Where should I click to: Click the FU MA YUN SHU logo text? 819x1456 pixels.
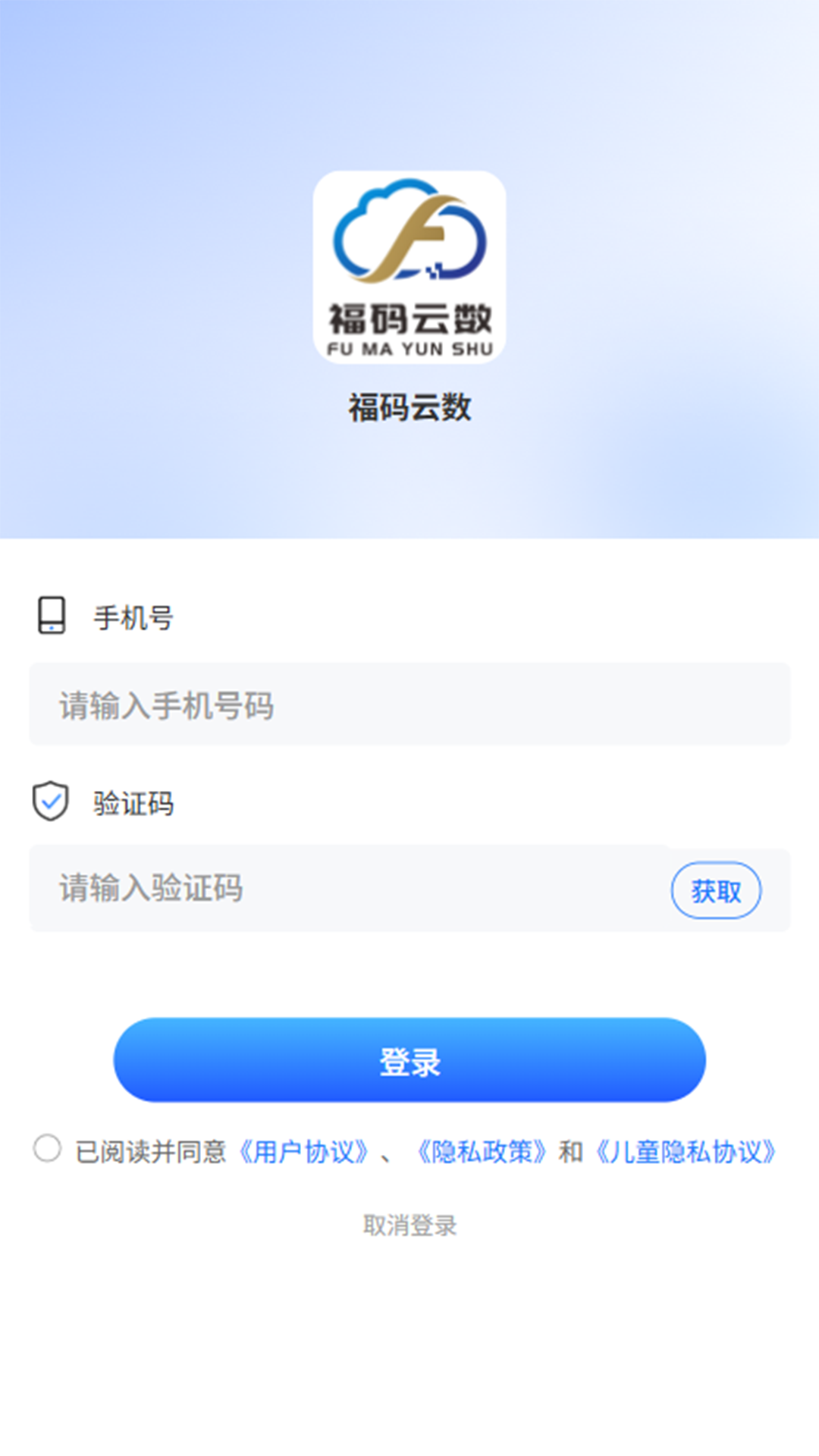pos(409,349)
